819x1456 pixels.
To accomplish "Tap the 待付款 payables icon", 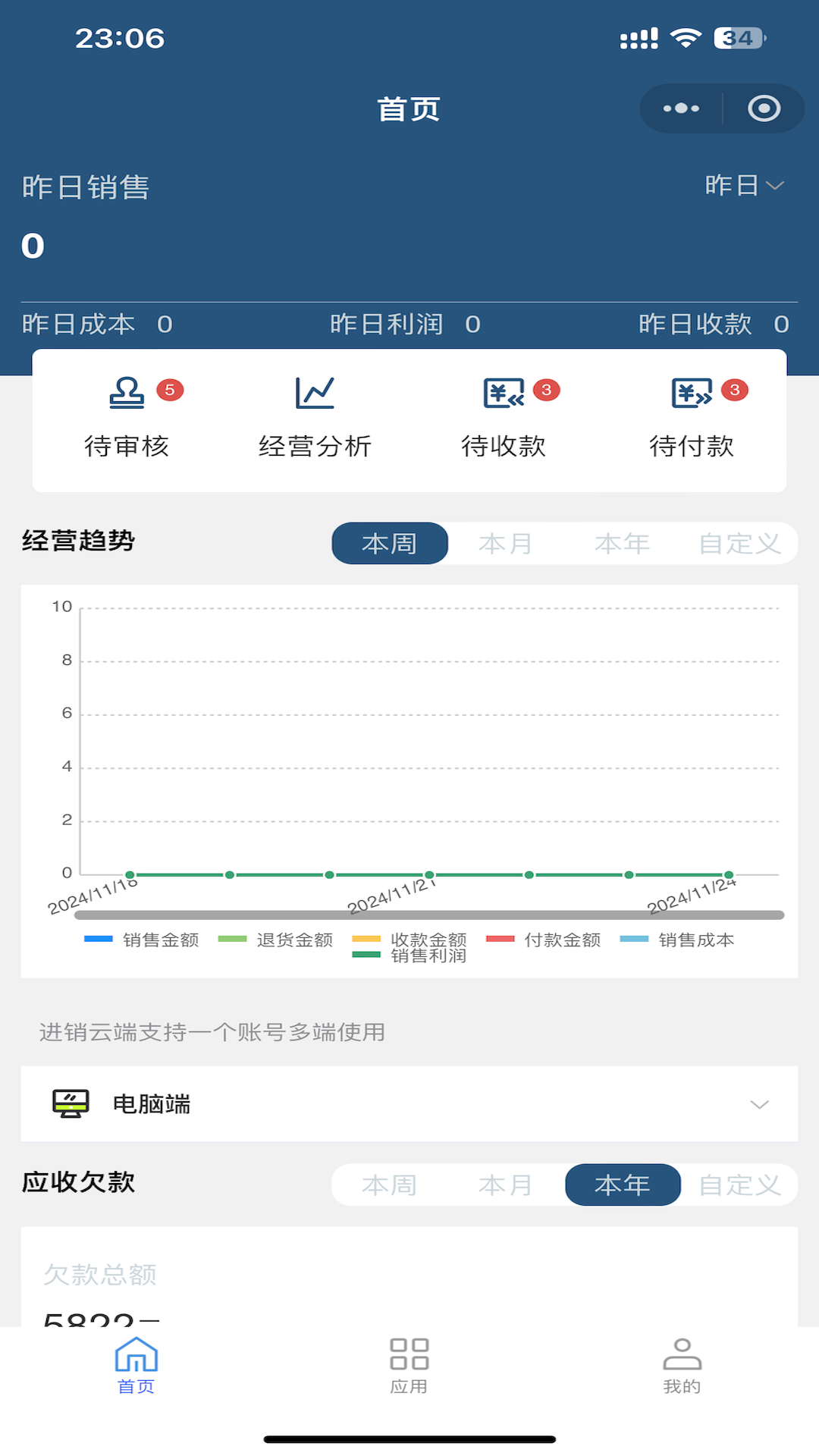I will click(691, 393).
